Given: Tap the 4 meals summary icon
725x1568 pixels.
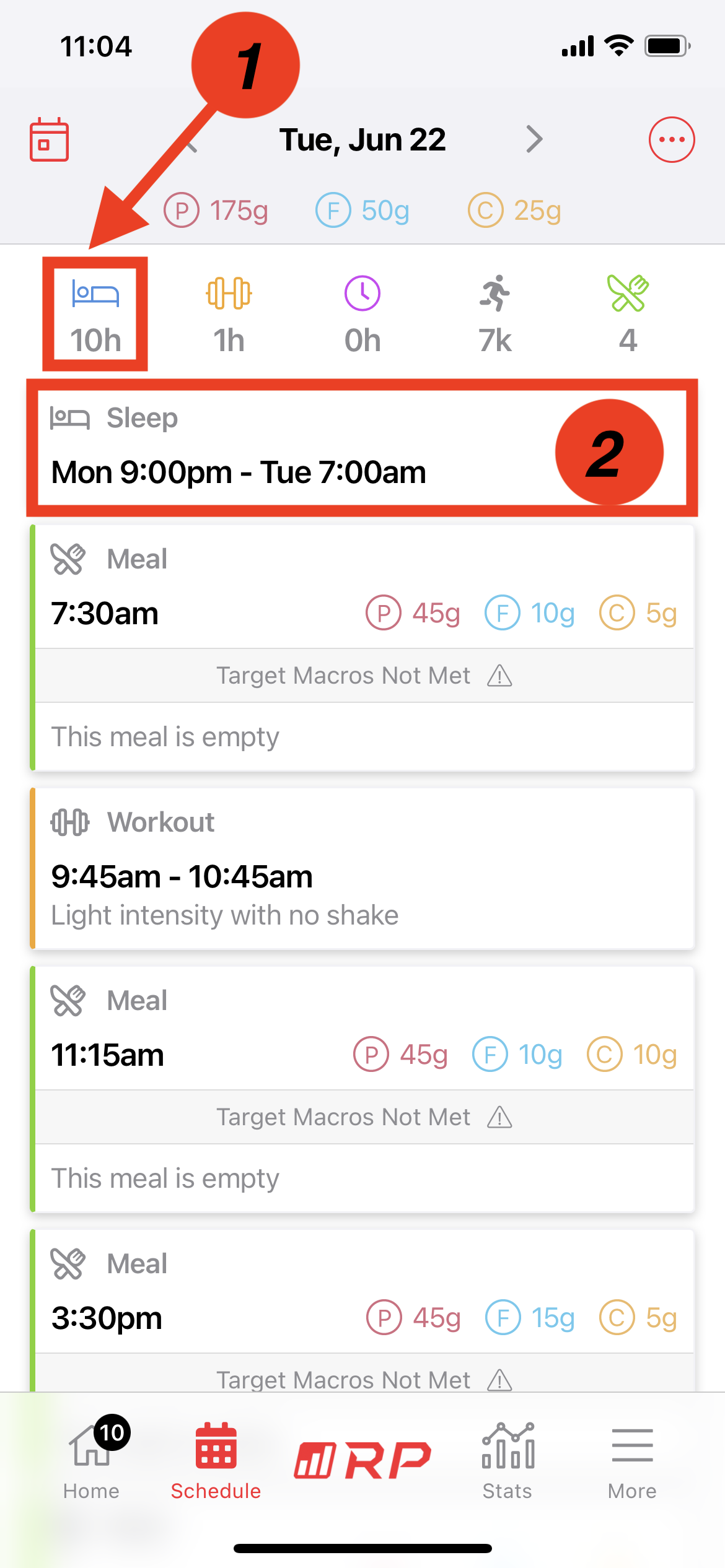Looking at the screenshot, I should coord(628,315).
